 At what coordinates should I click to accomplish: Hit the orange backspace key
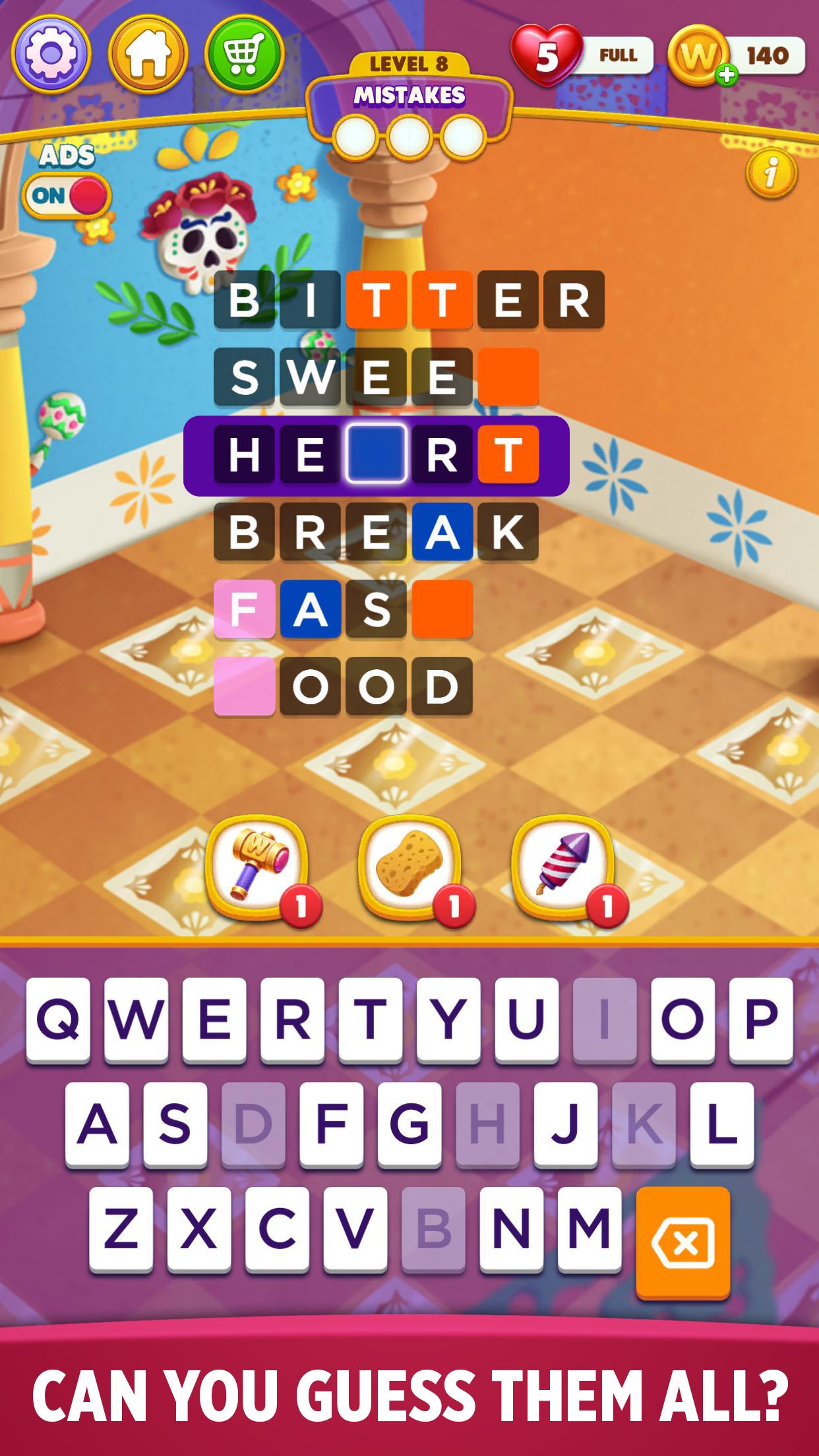[683, 1243]
